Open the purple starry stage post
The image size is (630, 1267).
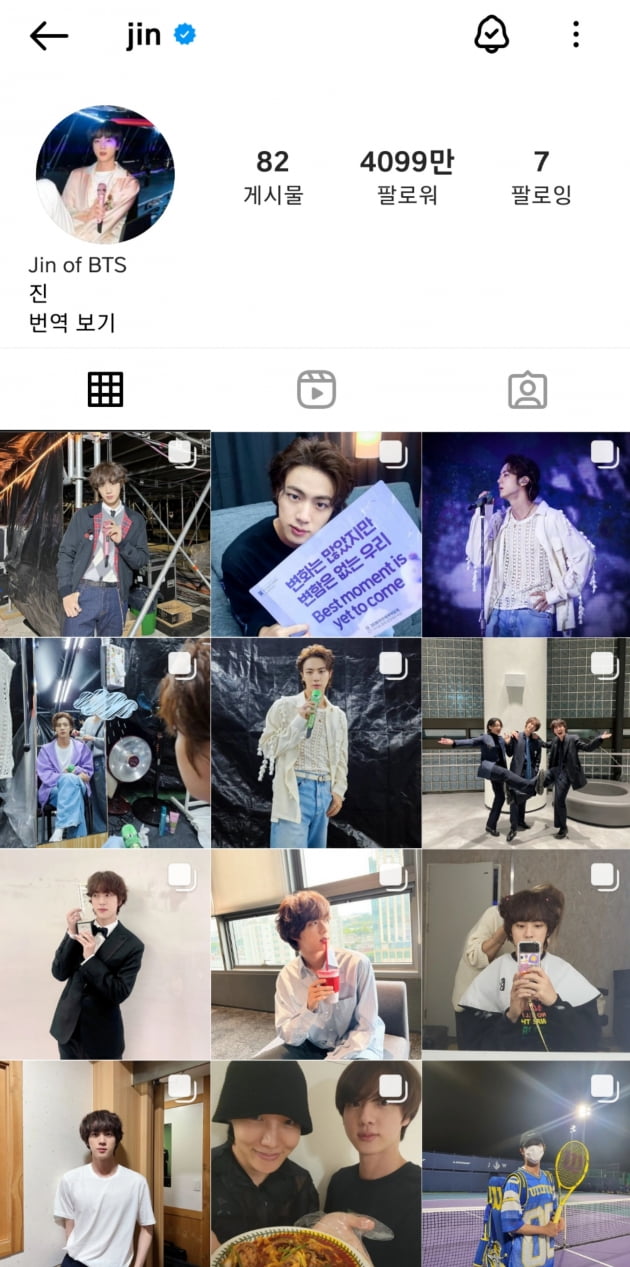click(526, 534)
